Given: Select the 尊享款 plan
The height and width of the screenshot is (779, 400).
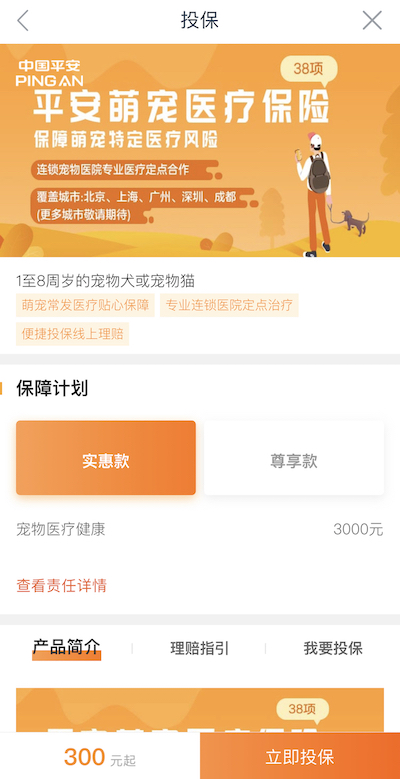Looking at the screenshot, I should 294,458.
